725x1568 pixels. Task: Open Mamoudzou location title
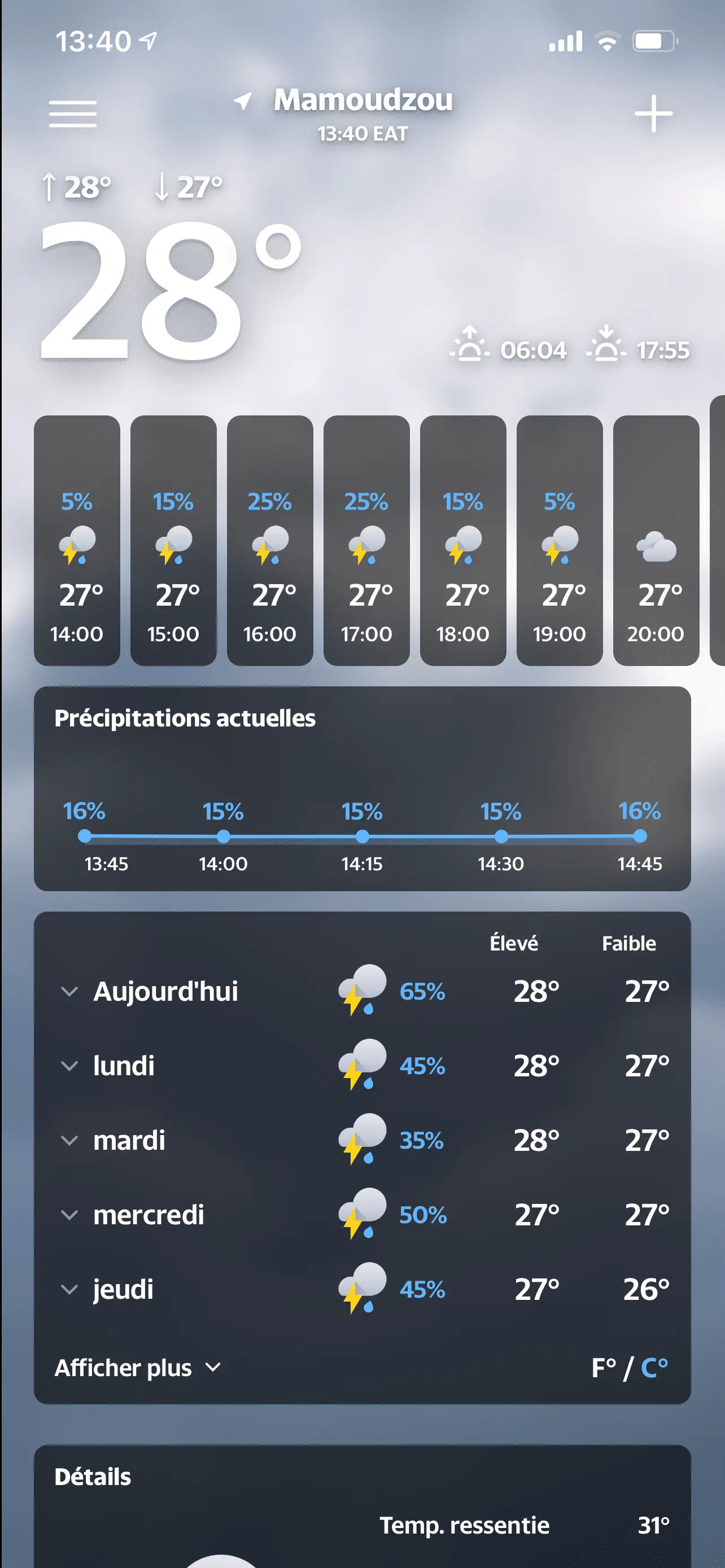pos(363,100)
